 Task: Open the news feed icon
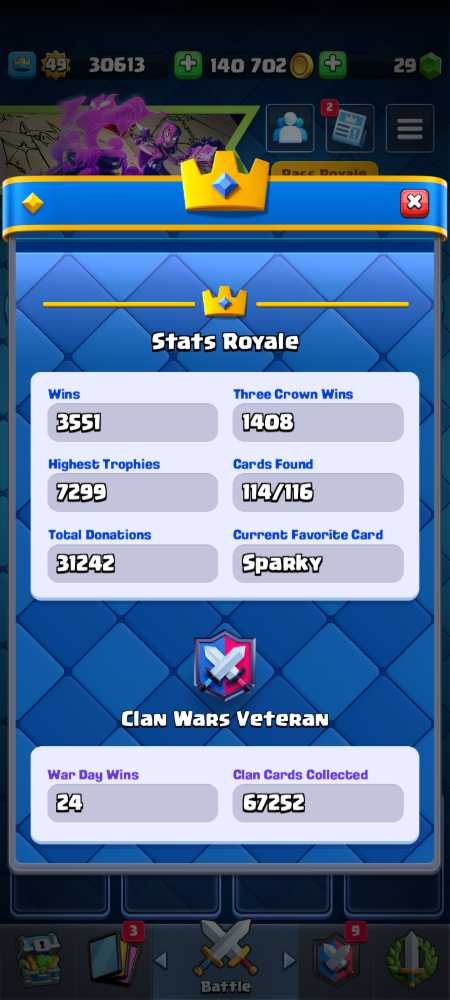point(349,128)
